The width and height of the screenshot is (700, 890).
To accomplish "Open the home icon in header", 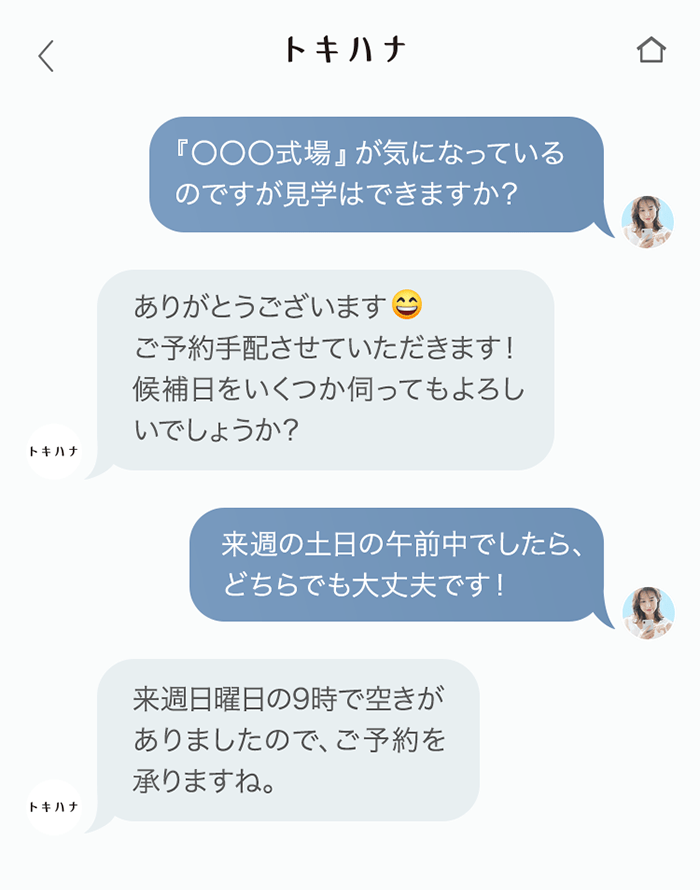I will [651, 50].
